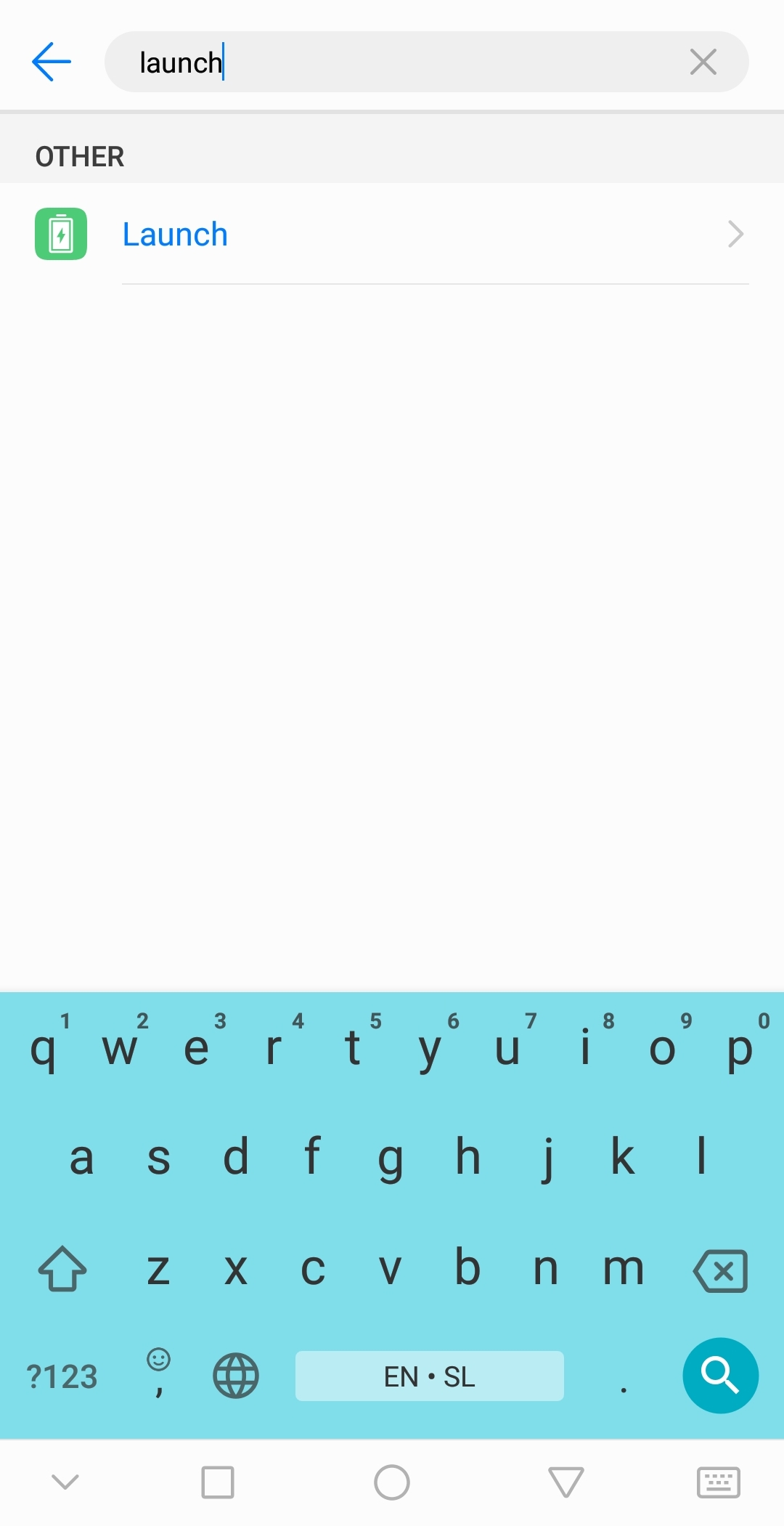784x1526 pixels.
Task: Switch keyboard language with globe key
Action: click(x=236, y=1376)
